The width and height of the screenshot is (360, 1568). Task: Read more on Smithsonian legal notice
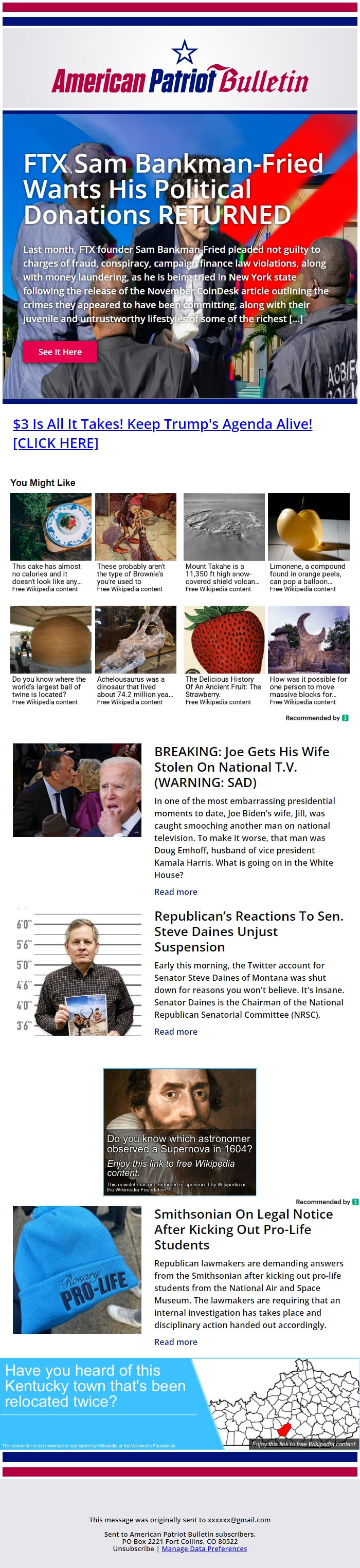175,1342
